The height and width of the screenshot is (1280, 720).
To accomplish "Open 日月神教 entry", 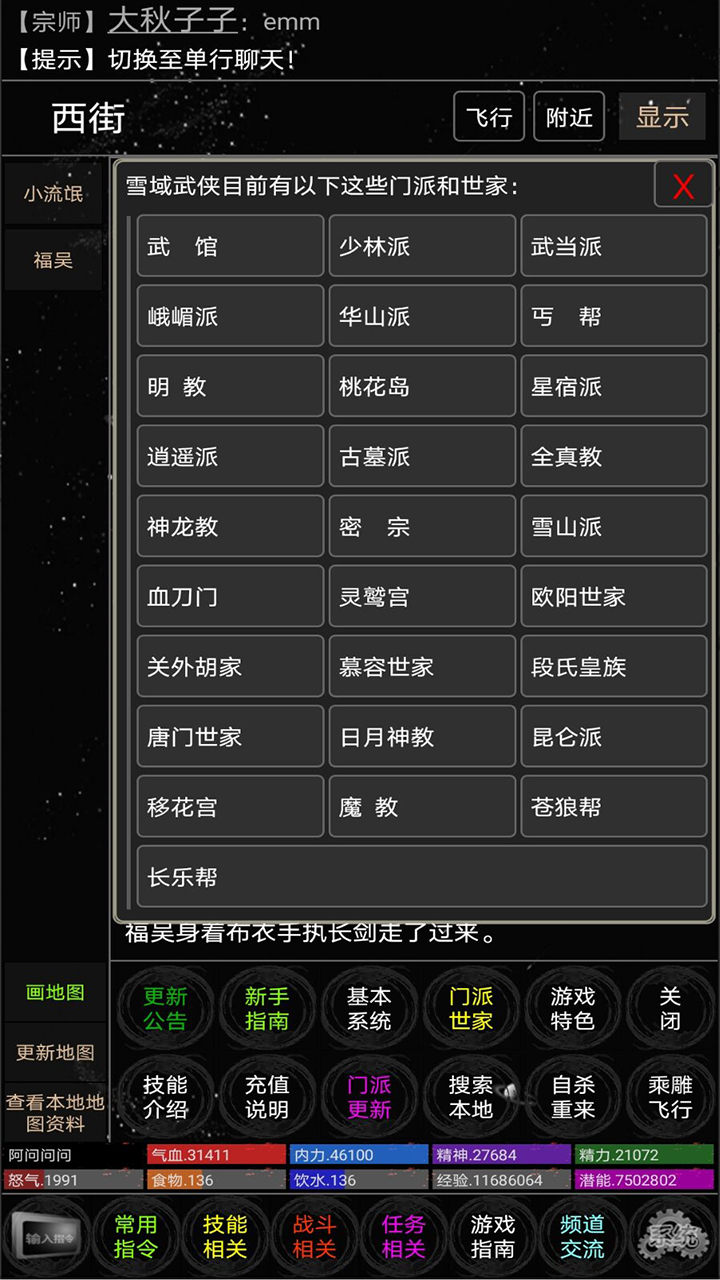I will tap(422, 736).
